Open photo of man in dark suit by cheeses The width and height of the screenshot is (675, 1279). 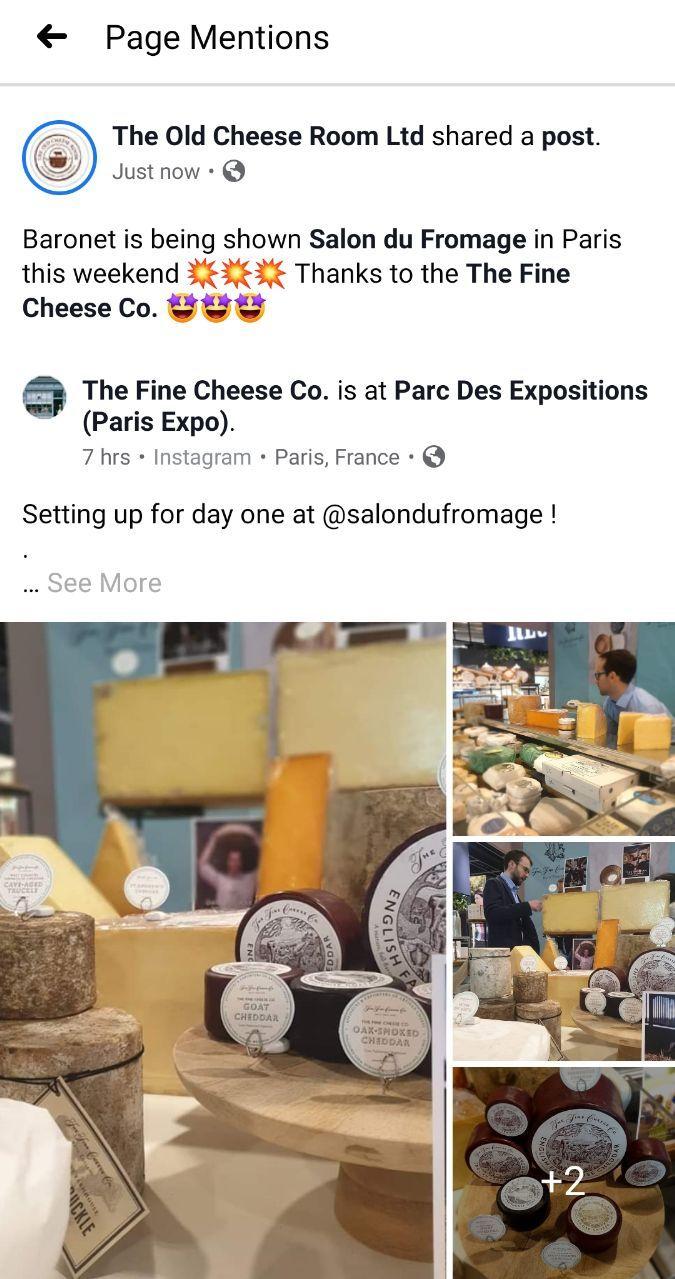click(563, 951)
